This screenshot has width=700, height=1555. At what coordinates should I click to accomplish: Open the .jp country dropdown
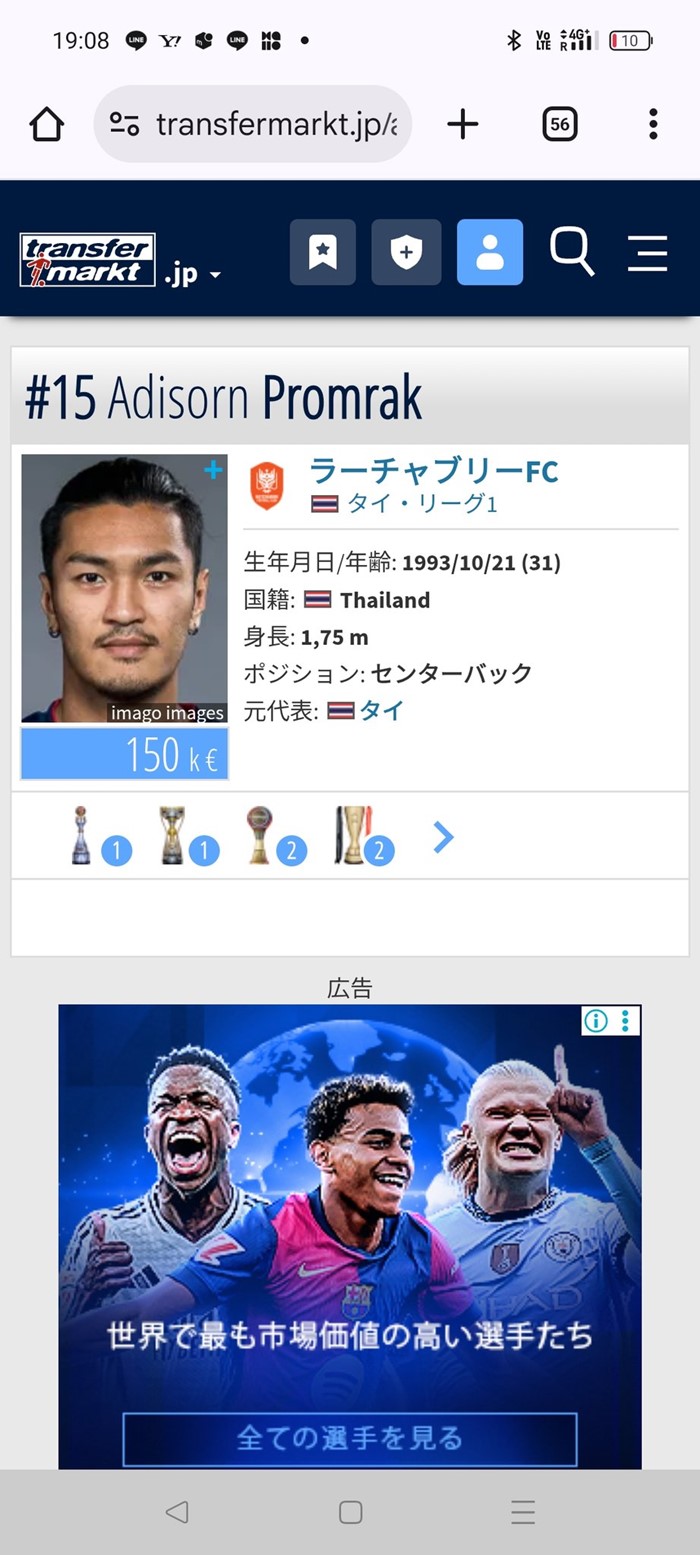tap(193, 275)
